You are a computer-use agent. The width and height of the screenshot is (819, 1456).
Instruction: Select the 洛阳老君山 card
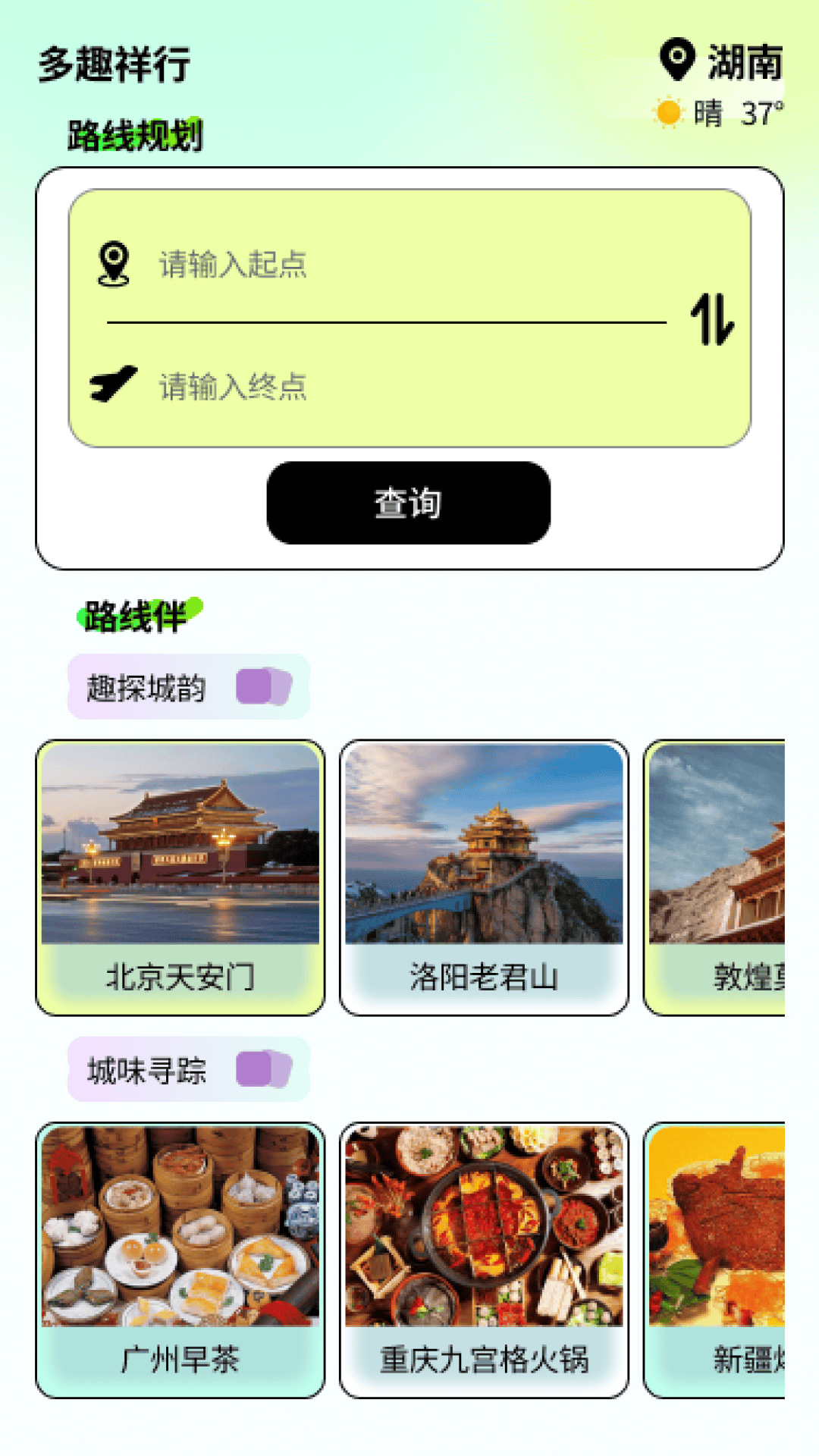click(485, 876)
